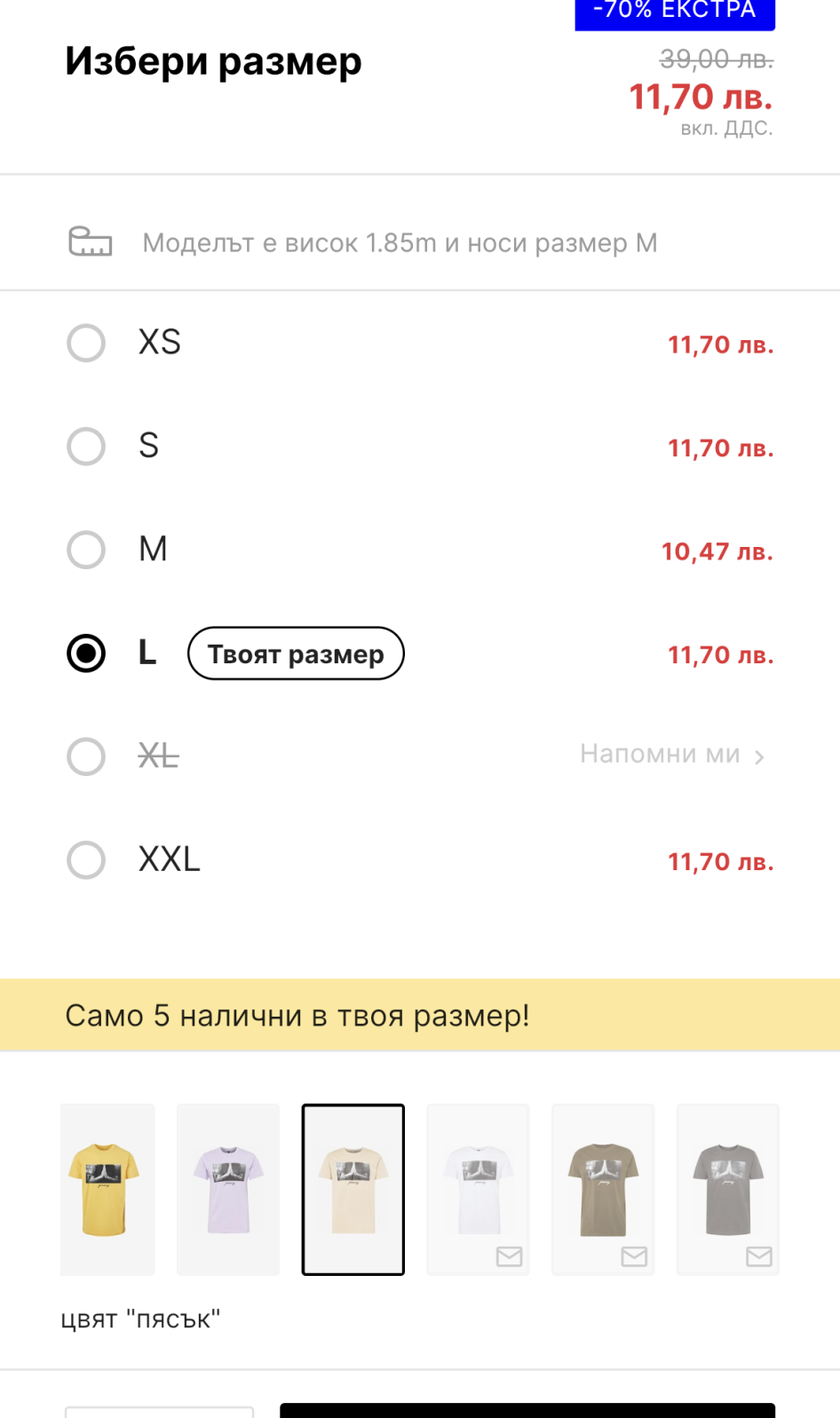
Task: Select size XXL
Action: pos(86,860)
